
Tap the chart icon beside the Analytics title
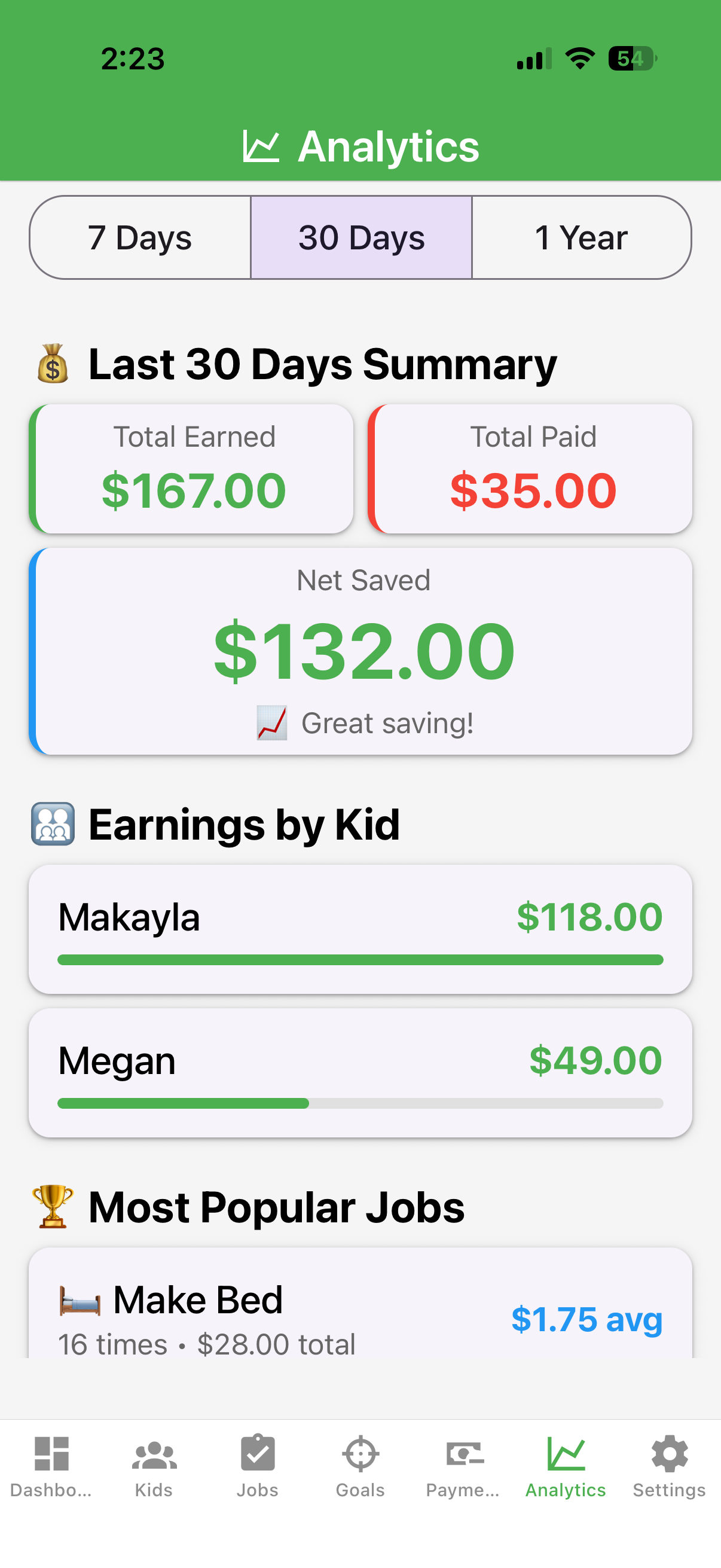tap(262, 145)
